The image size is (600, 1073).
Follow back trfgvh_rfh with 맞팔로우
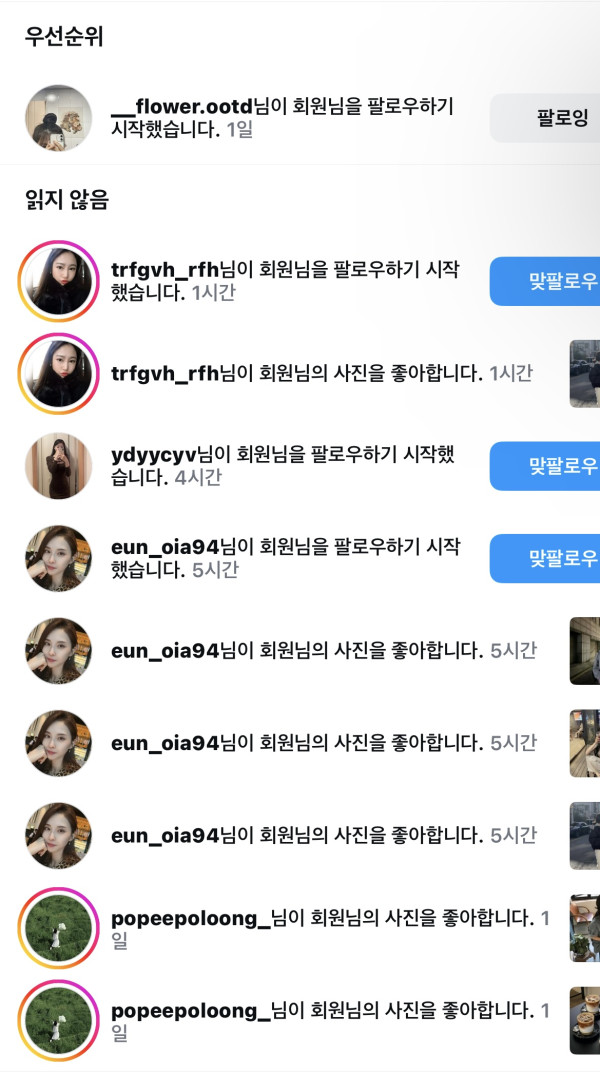click(545, 281)
